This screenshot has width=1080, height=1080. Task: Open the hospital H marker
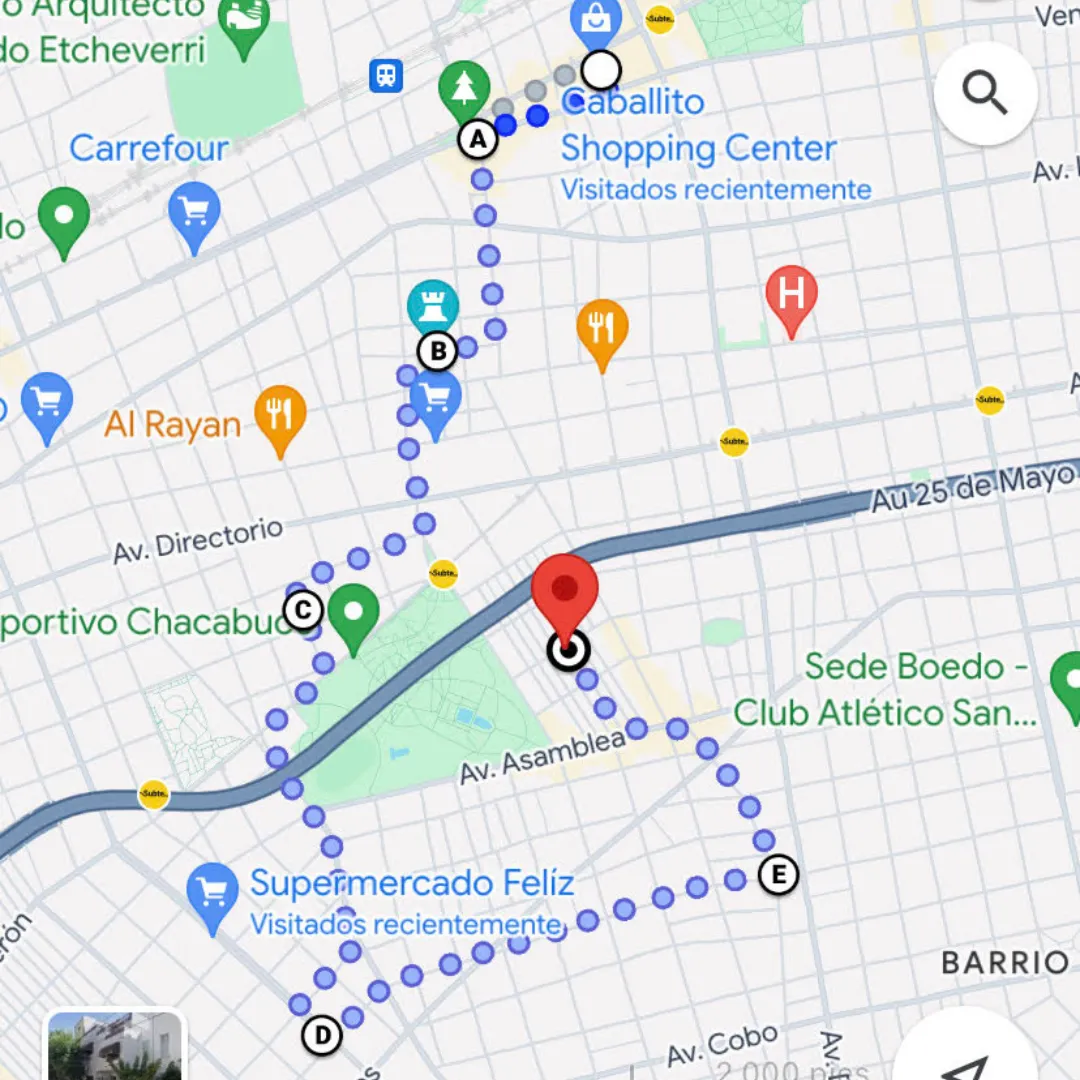791,297
